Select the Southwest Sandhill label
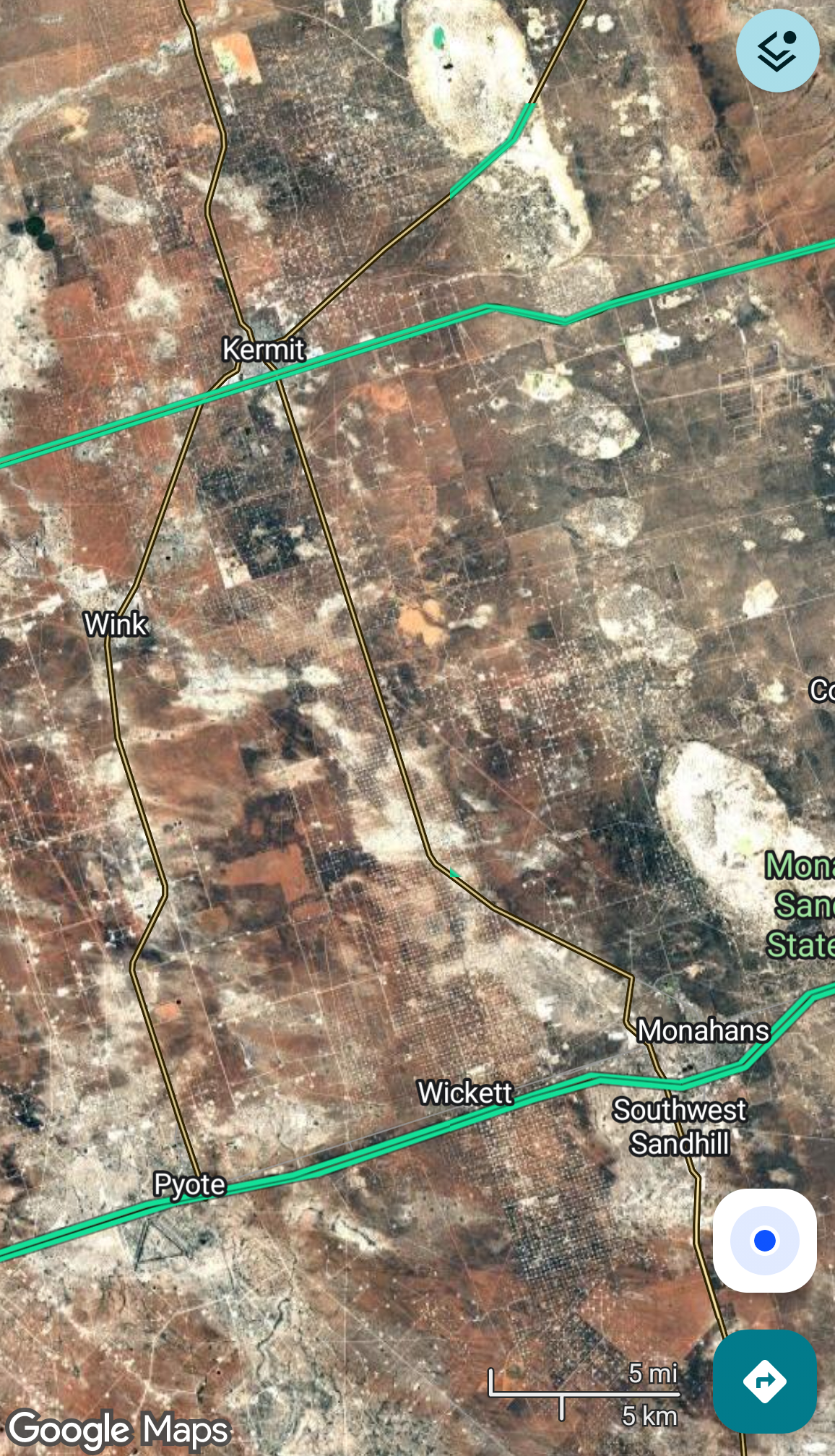 pos(679,1127)
